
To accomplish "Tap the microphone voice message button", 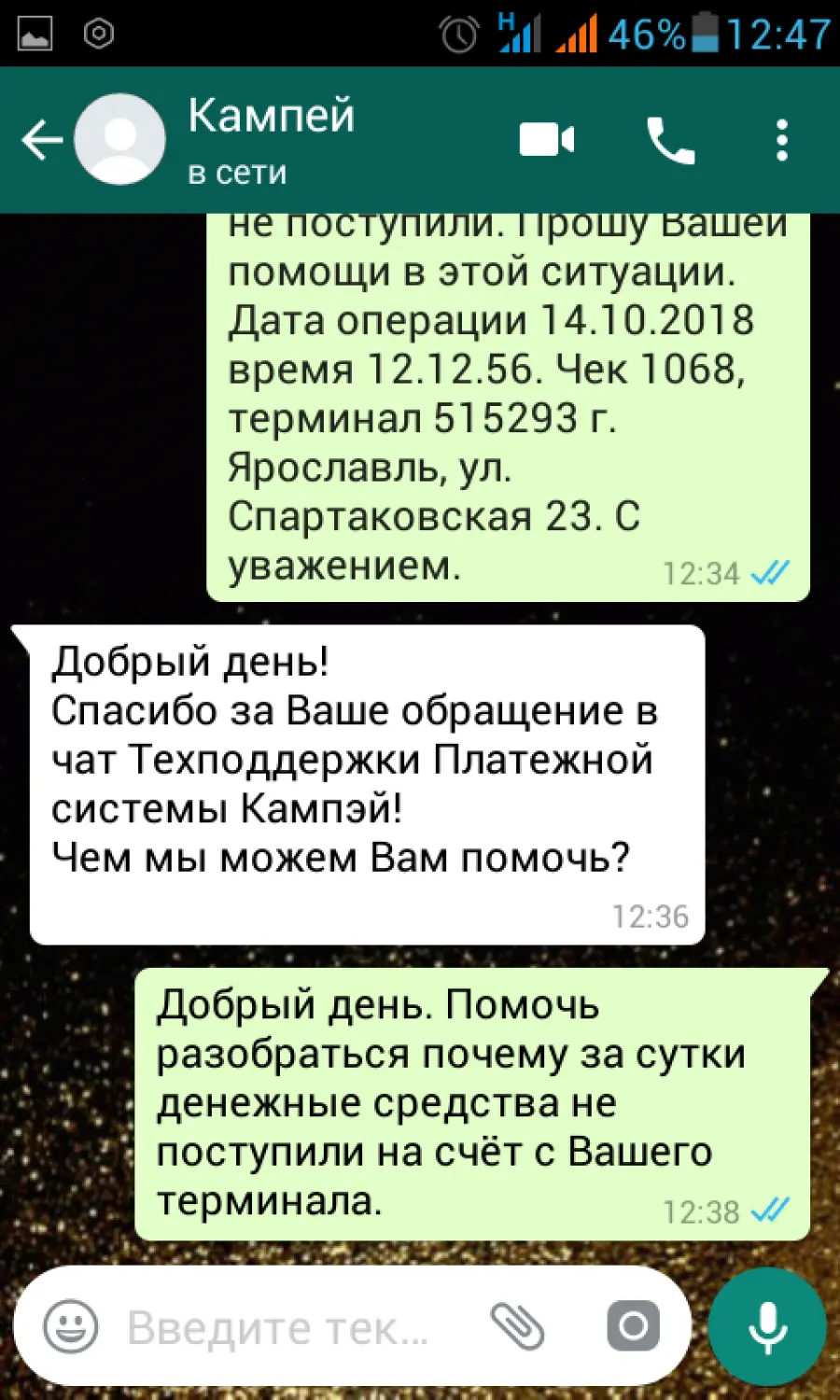I will (767, 1327).
